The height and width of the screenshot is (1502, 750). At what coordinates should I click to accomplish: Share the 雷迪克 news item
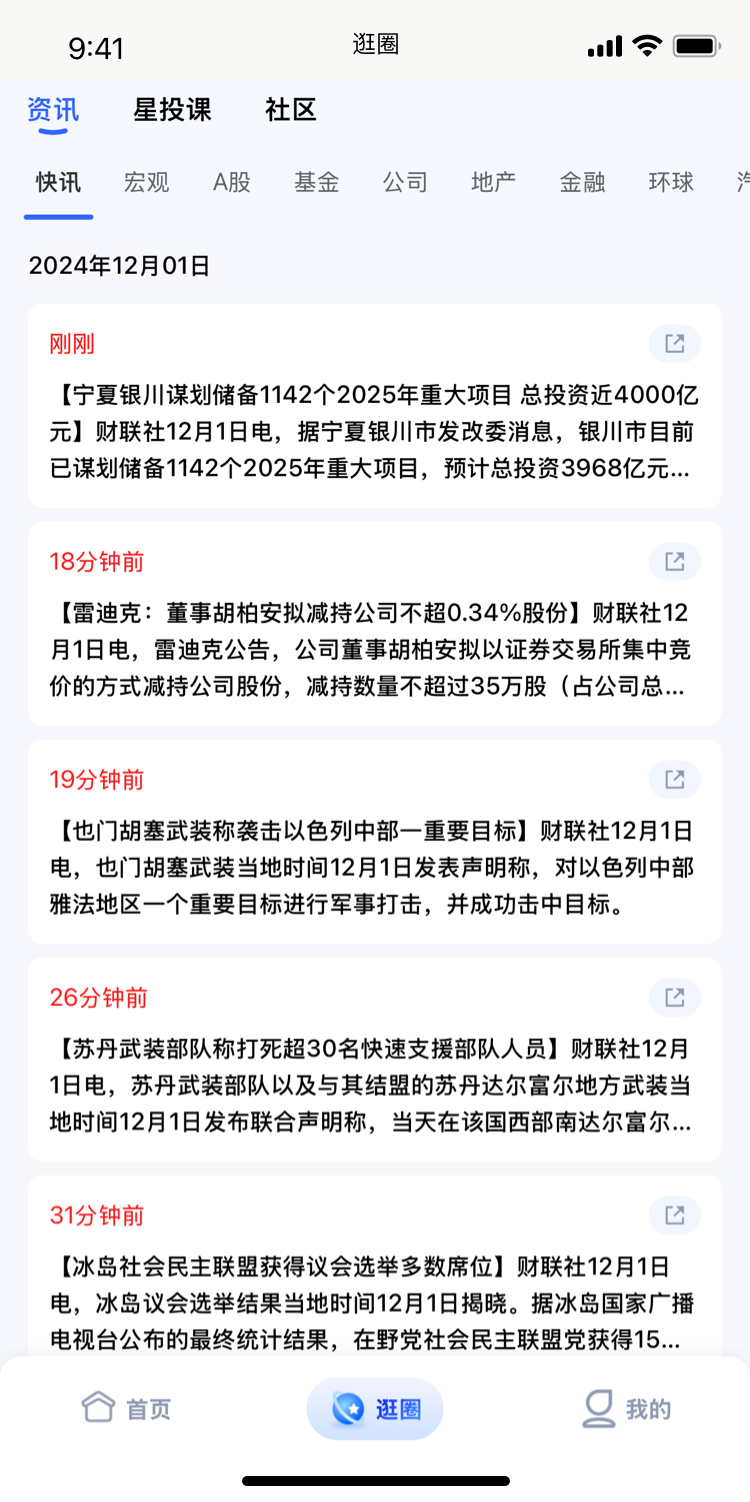675,562
